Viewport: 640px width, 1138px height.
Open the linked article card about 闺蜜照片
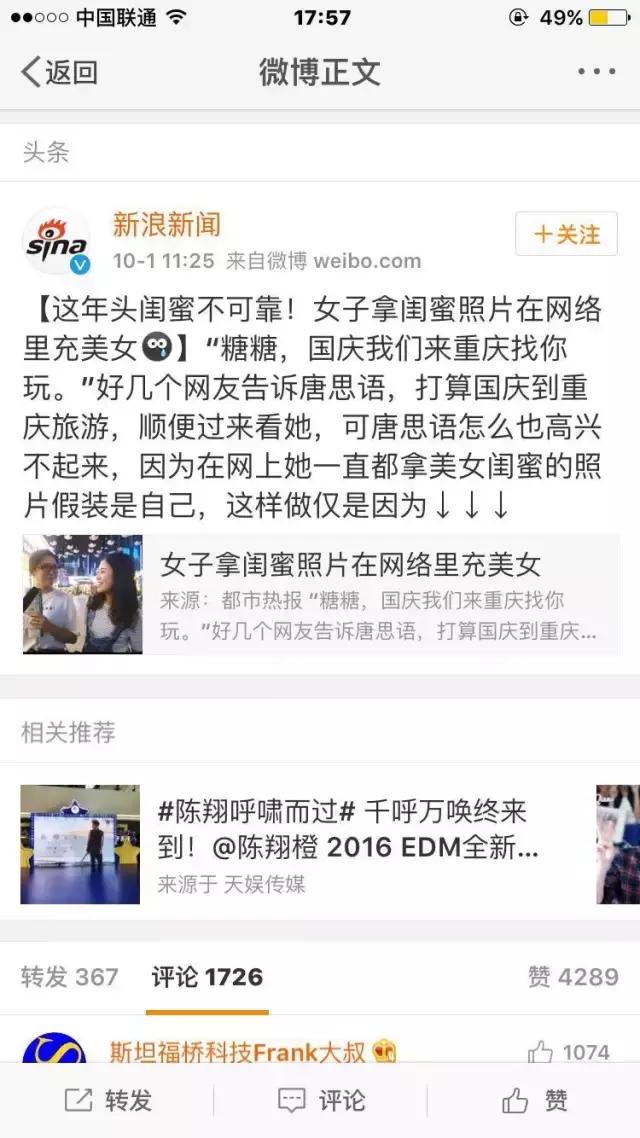[x=320, y=594]
